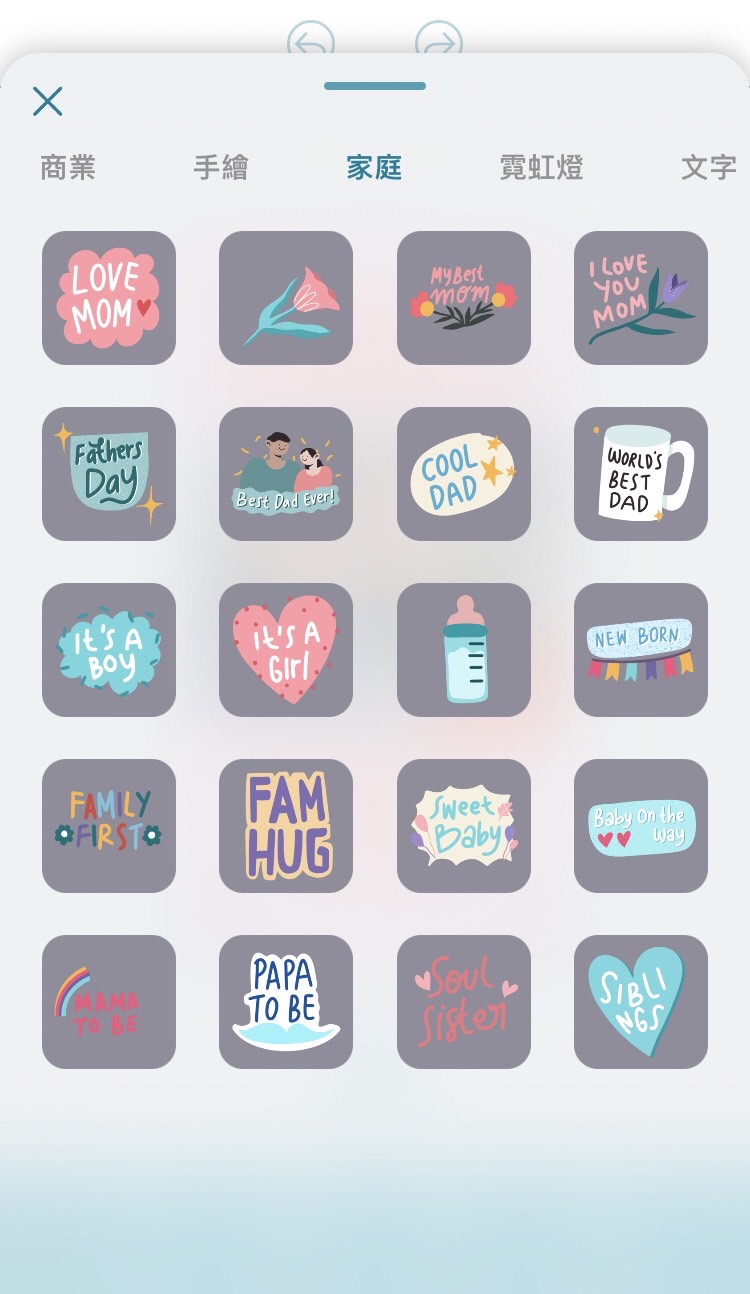This screenshot has height=1294, width=750.
Task: Select the Family First sticker
Action: [x=109, y=826]
